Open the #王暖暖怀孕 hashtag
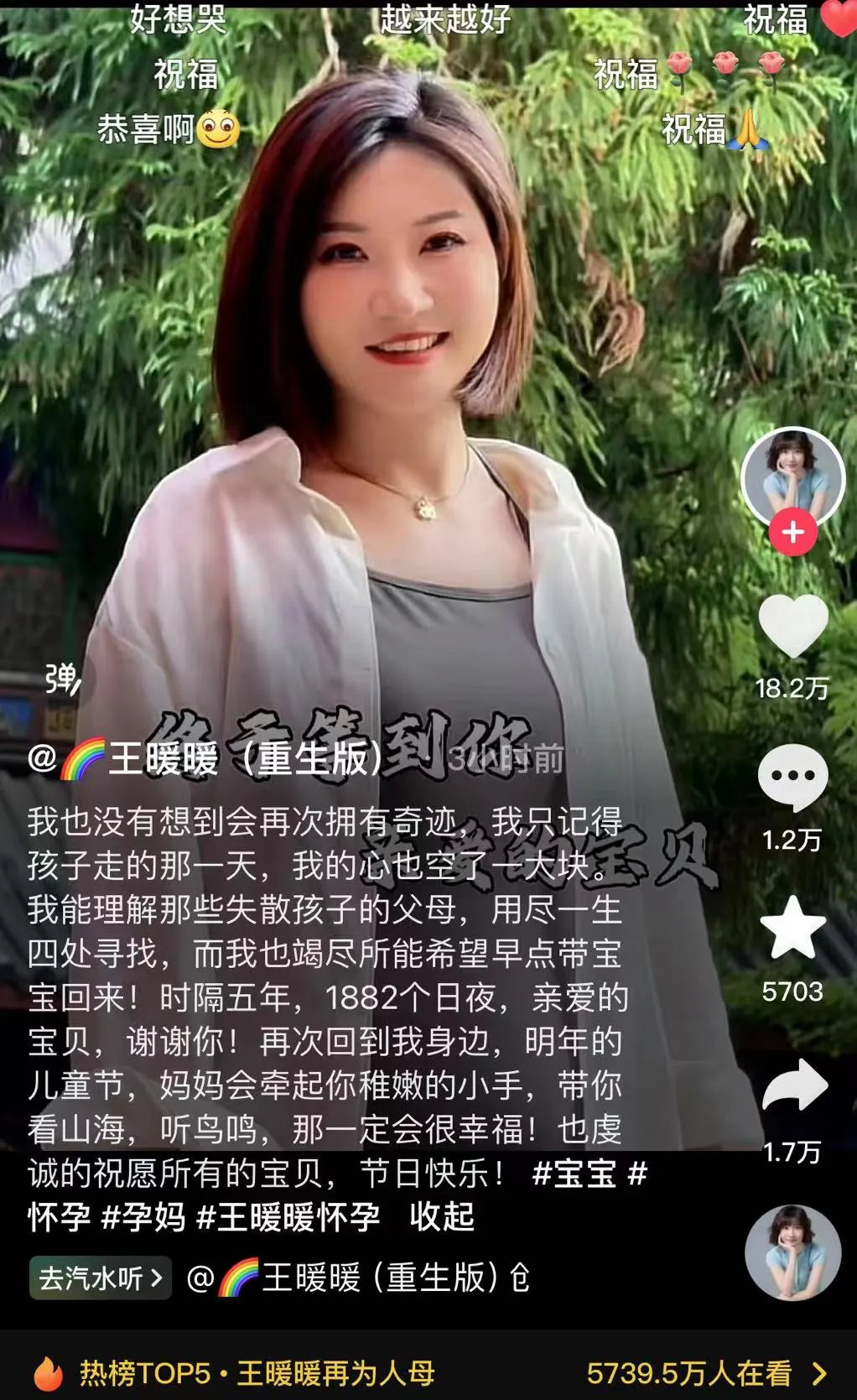Image resolution: width=857 pixels, height=1400 pixels. pyautogui.click(x=288, y=1216)
